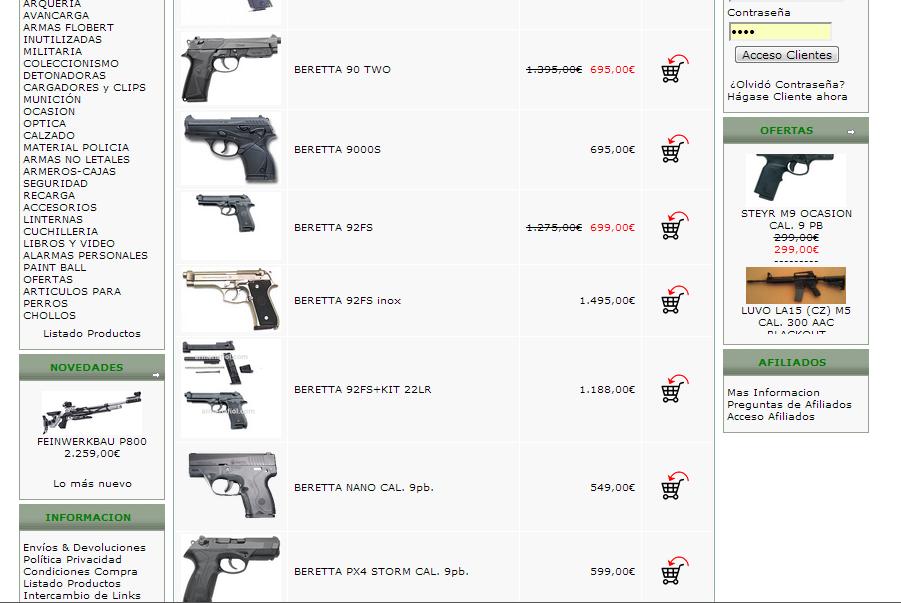Open Acceso Afiliados link

[771, 417]
